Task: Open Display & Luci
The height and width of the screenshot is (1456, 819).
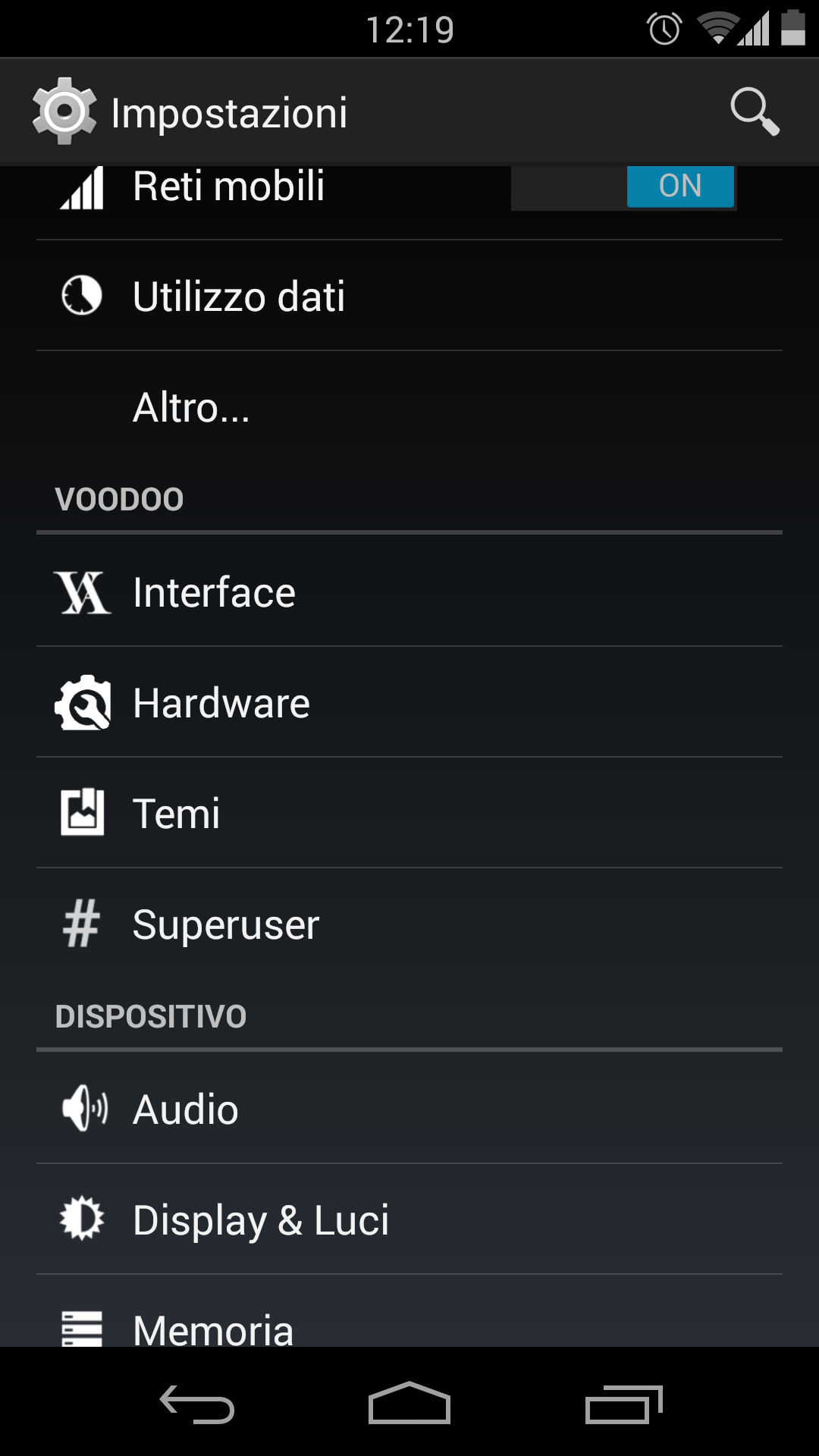Action: 409,1219
